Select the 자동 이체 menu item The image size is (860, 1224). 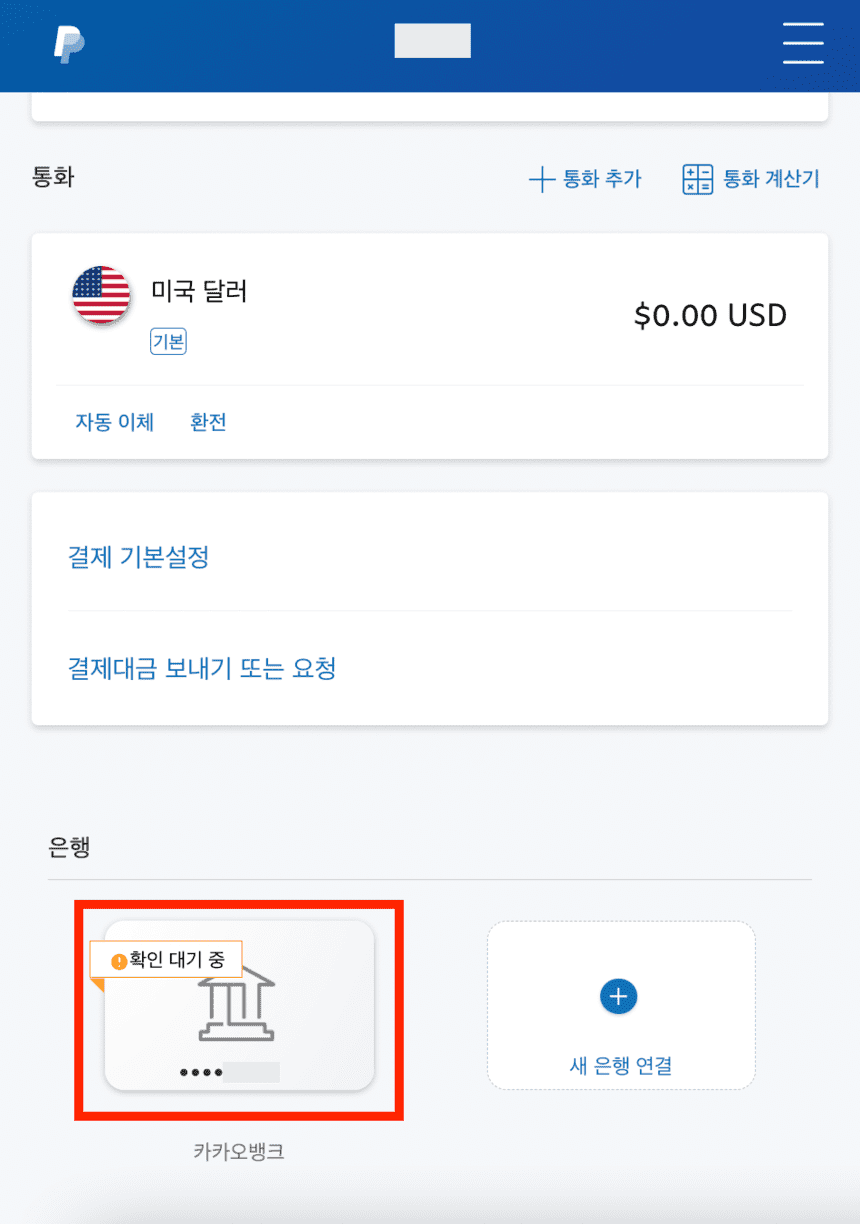click(x=114, y=422)
